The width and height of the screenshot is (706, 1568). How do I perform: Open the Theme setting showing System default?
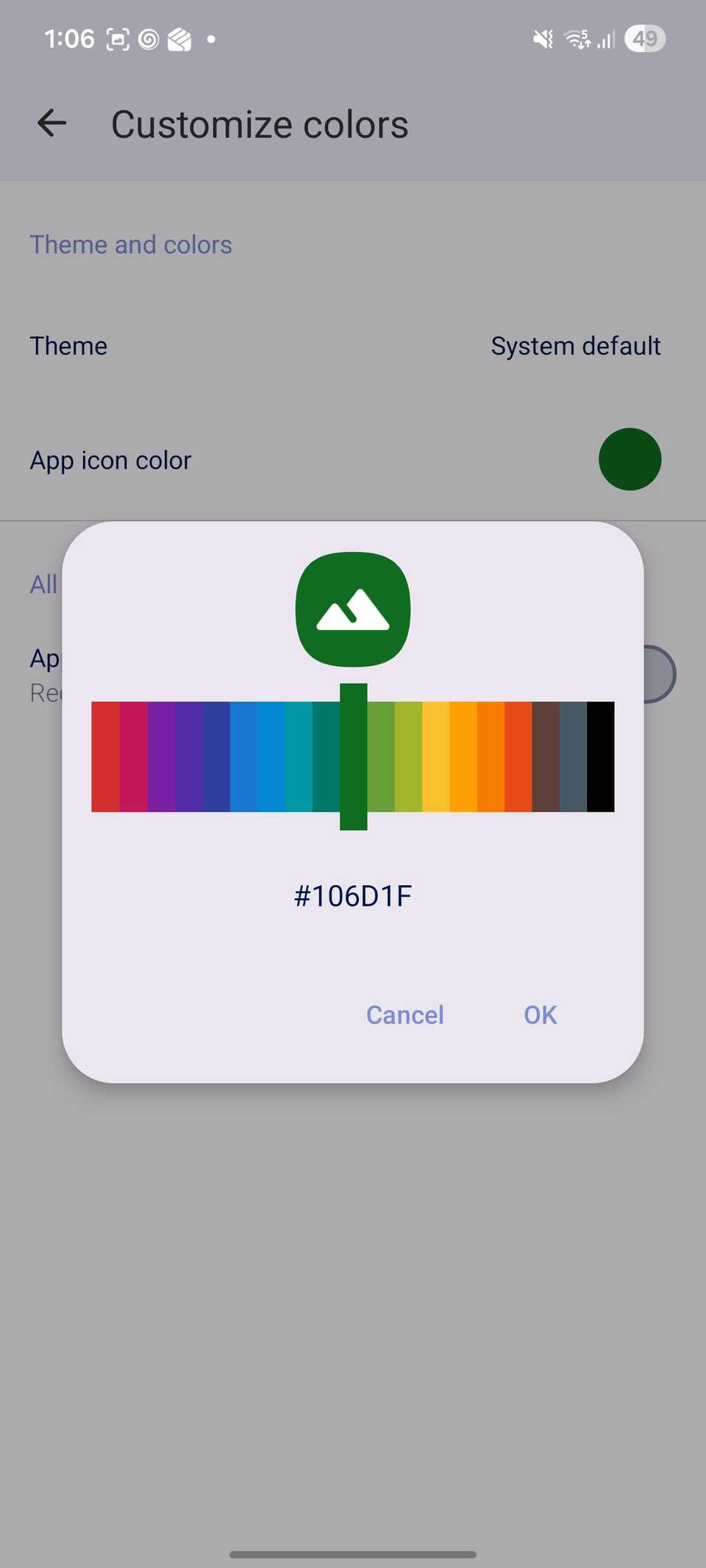[x=353, y=346]
